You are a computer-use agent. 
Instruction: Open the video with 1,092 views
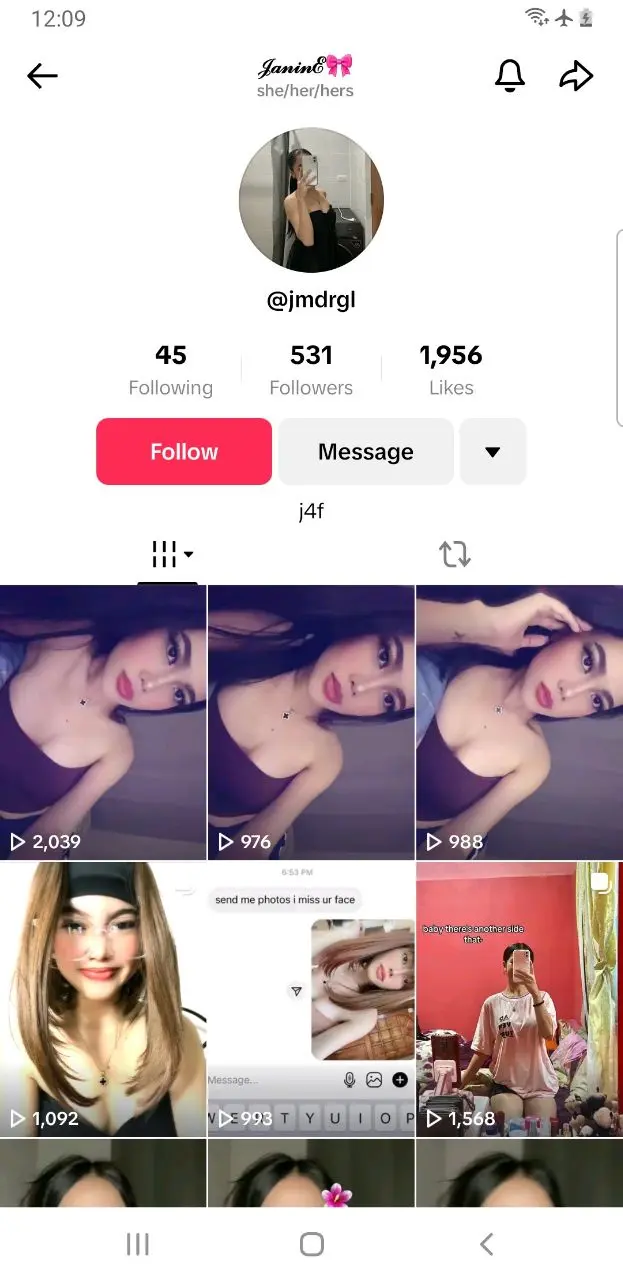pos(103,999)
